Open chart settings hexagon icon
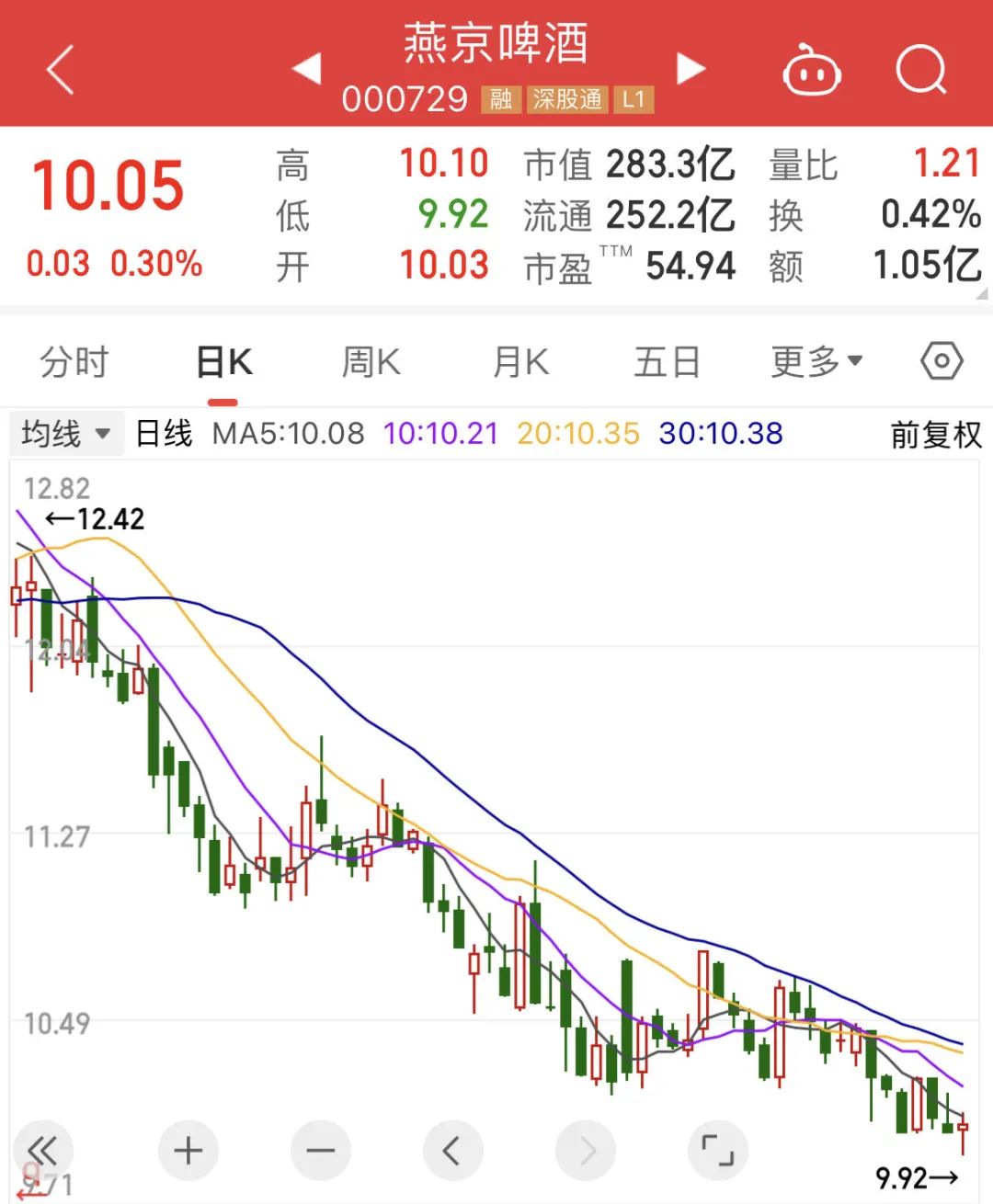The image size is (993, 1204). 942,361
